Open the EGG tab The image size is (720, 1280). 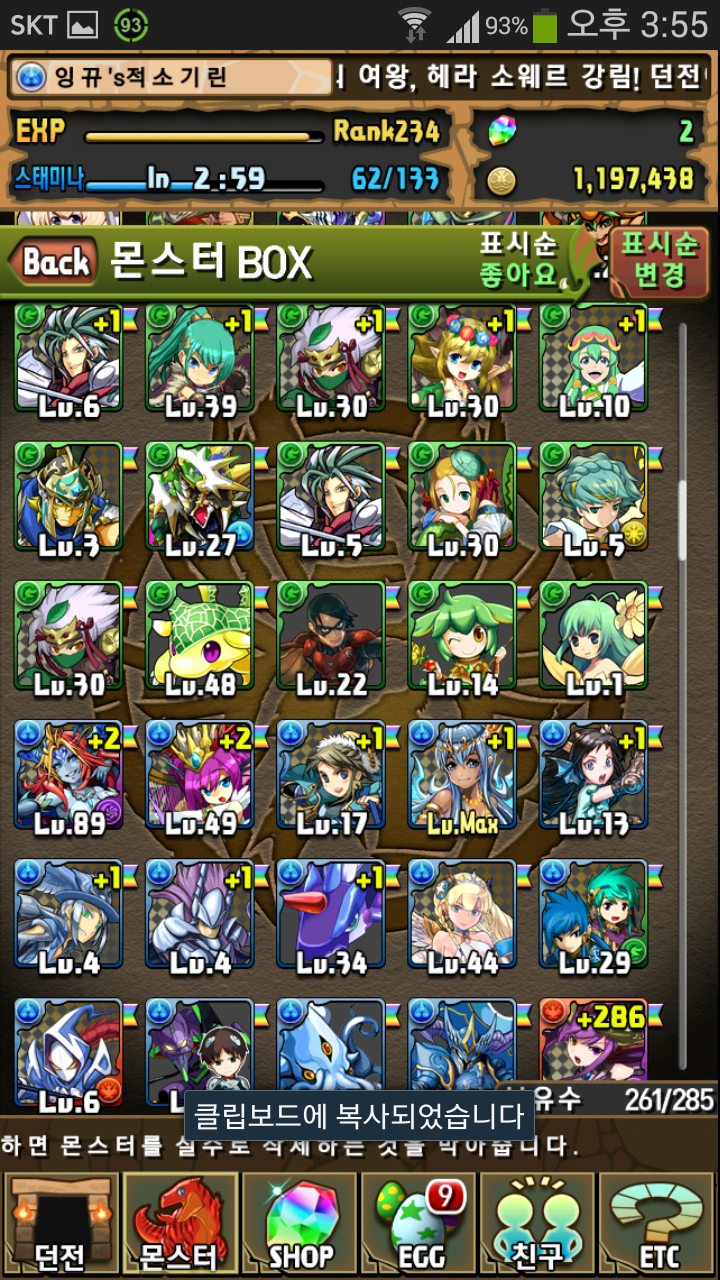[x=419, y=1224]
